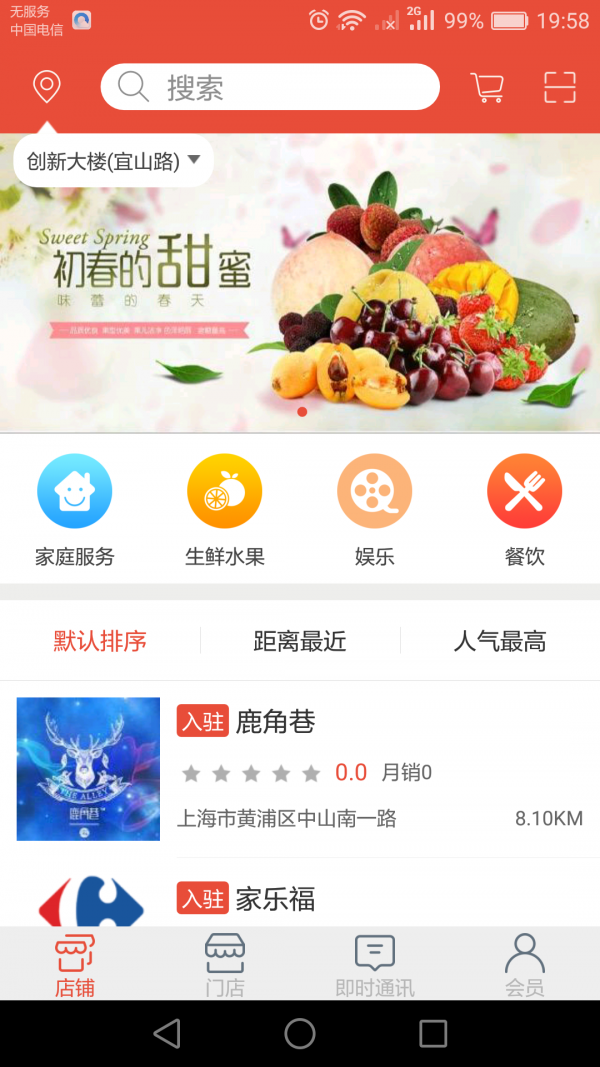Expand the 创新大楼(宜山路) location dropdown

pyautogui.click(x=113, y=161)
